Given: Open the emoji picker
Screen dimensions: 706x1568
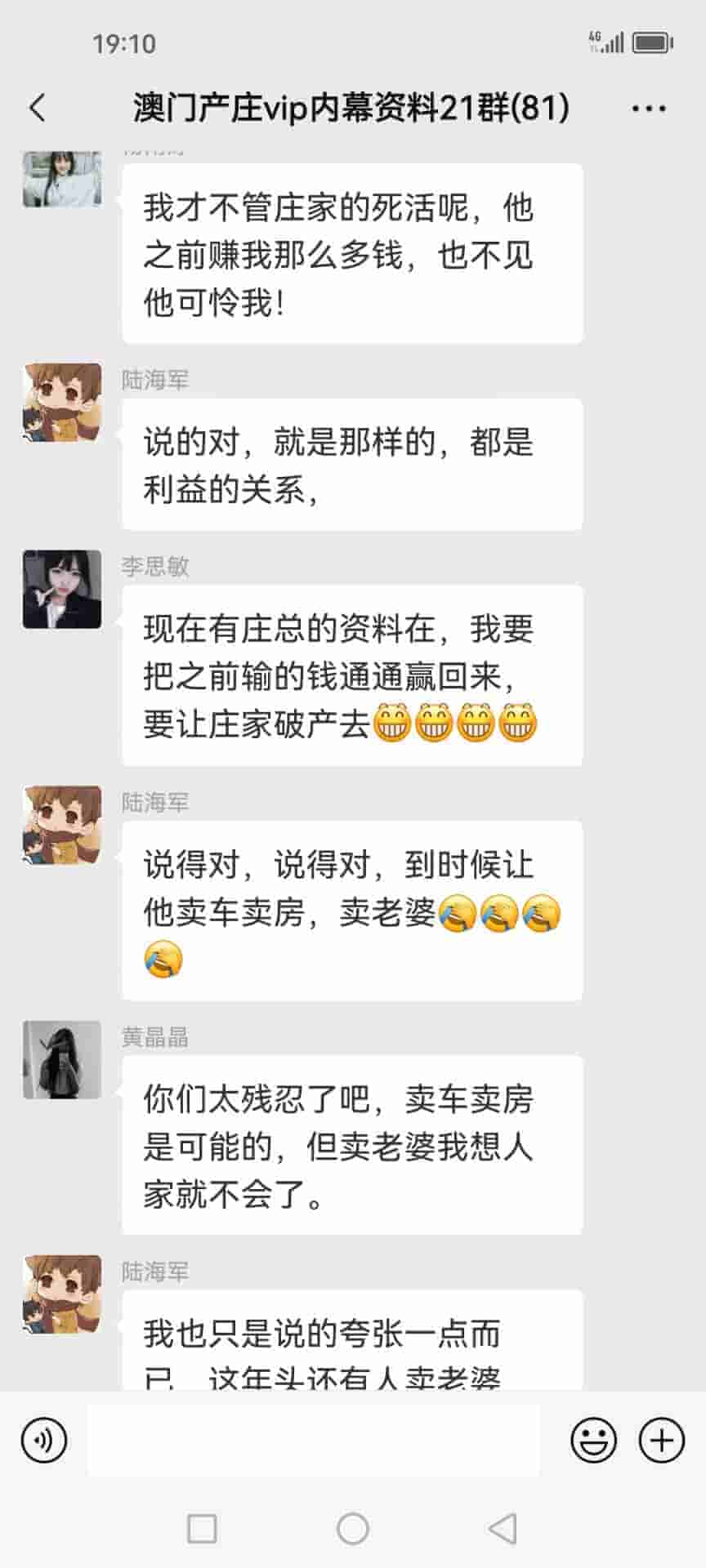Looking at the screenshot, I should (x=593, y=1440).
